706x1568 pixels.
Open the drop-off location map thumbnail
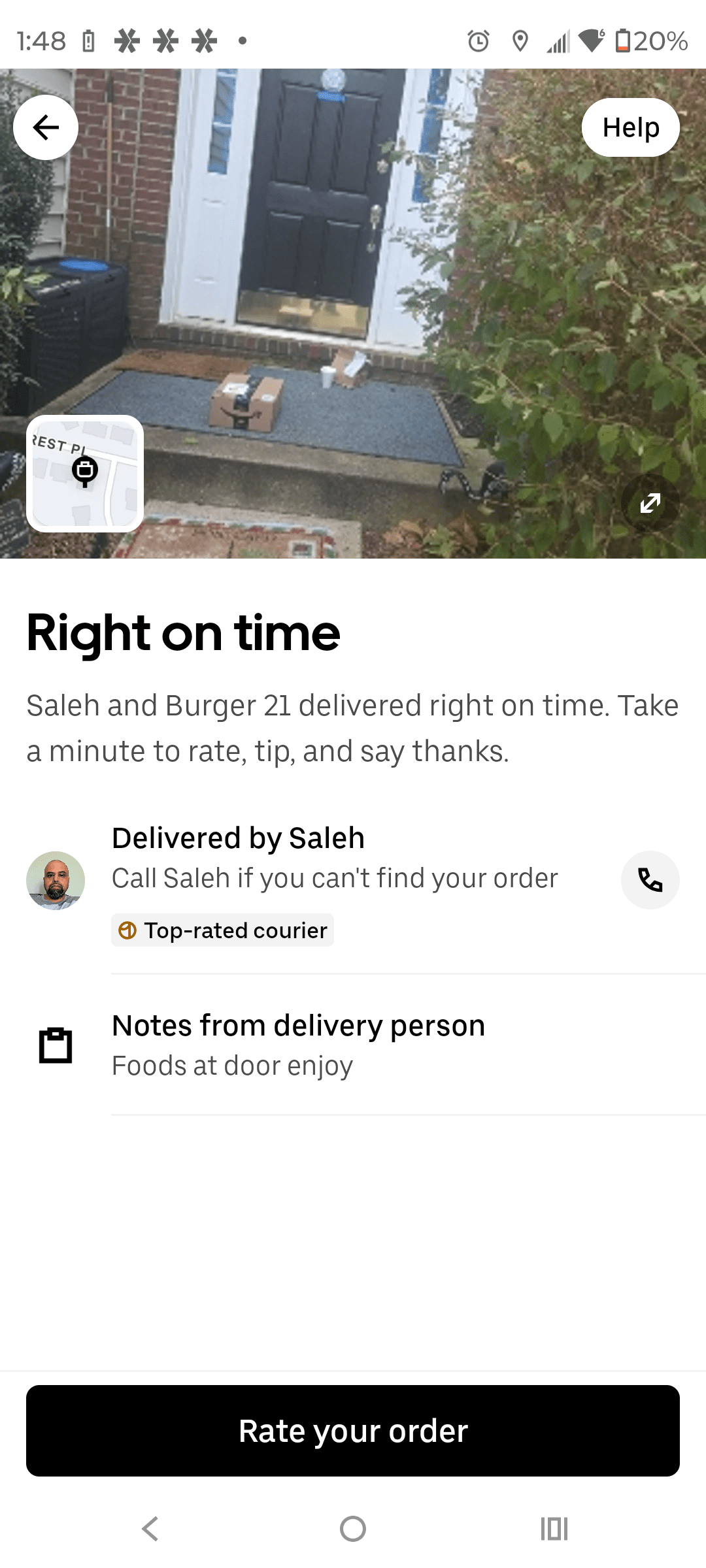coord(85,474)
